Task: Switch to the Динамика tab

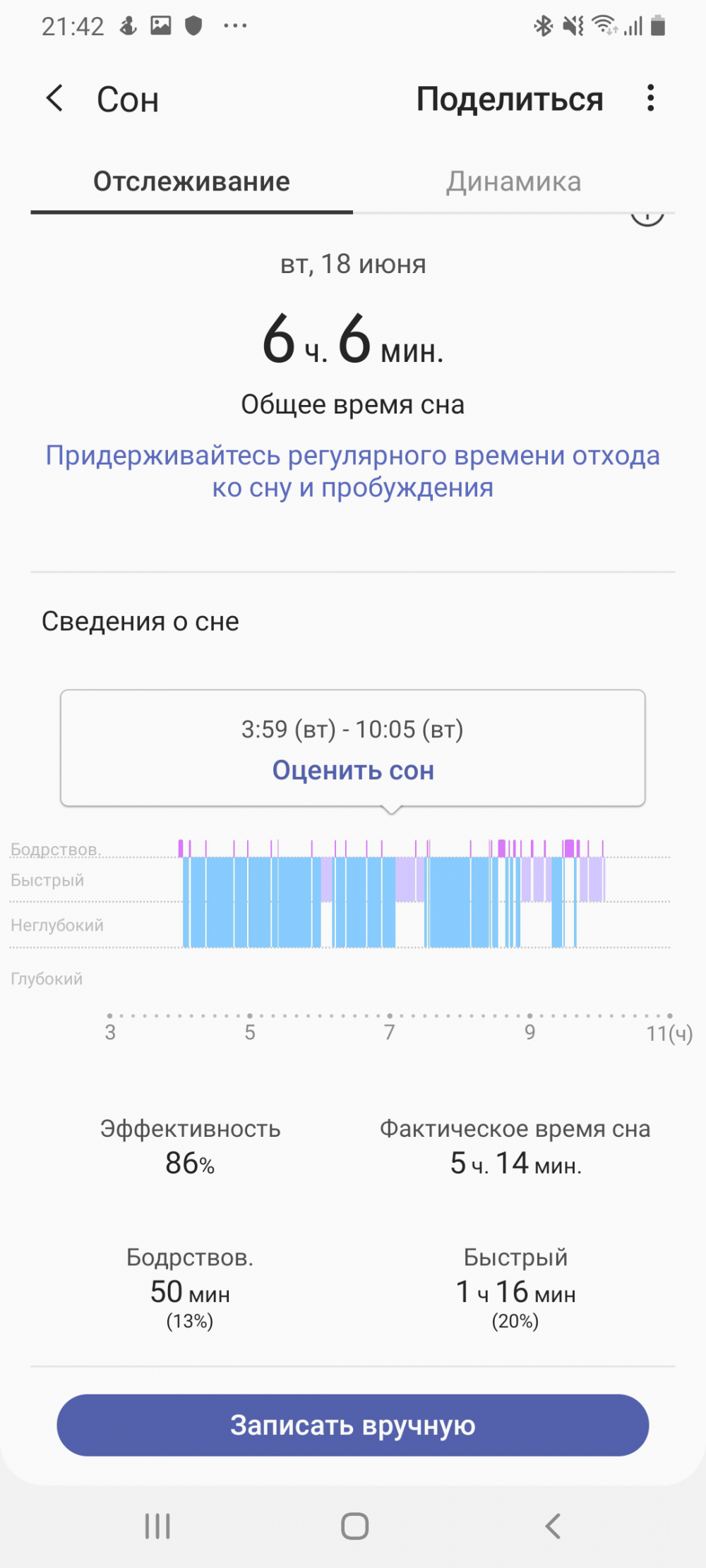Action: pos(513,182)
